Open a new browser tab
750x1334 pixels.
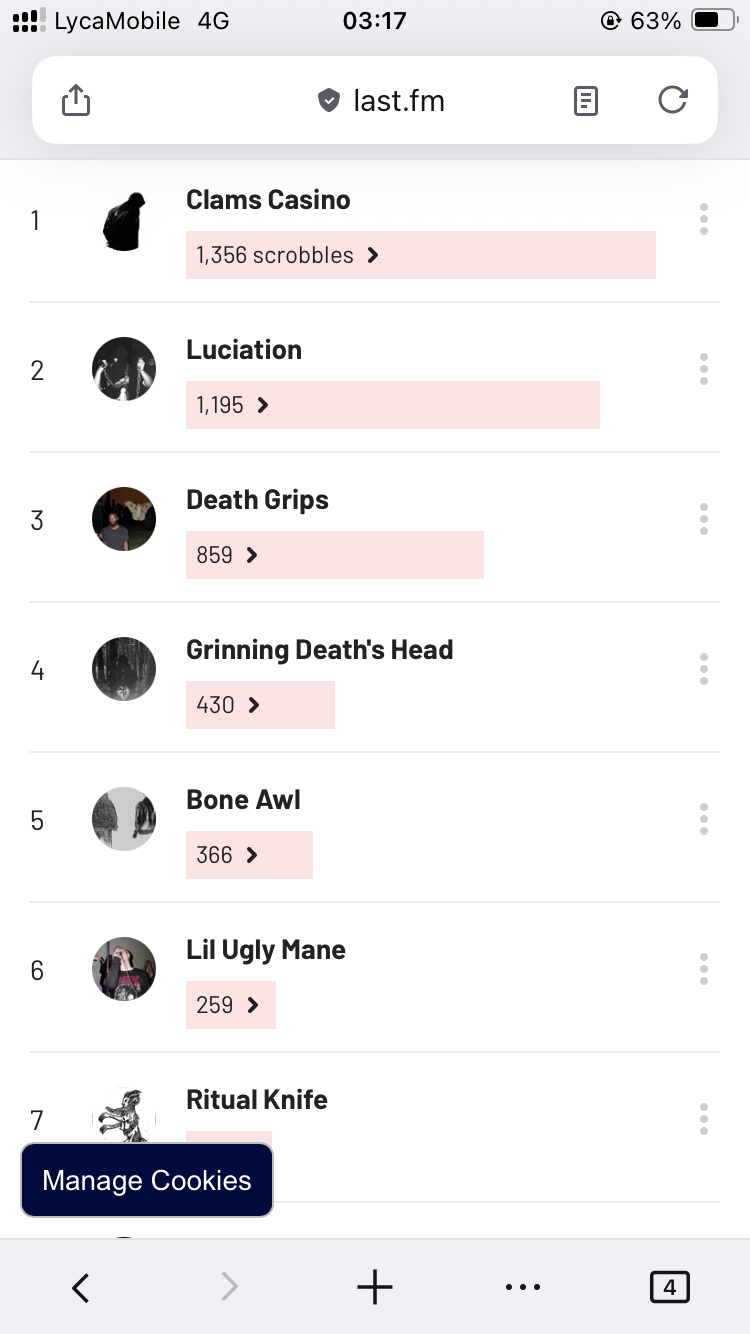pos(375,1287)
